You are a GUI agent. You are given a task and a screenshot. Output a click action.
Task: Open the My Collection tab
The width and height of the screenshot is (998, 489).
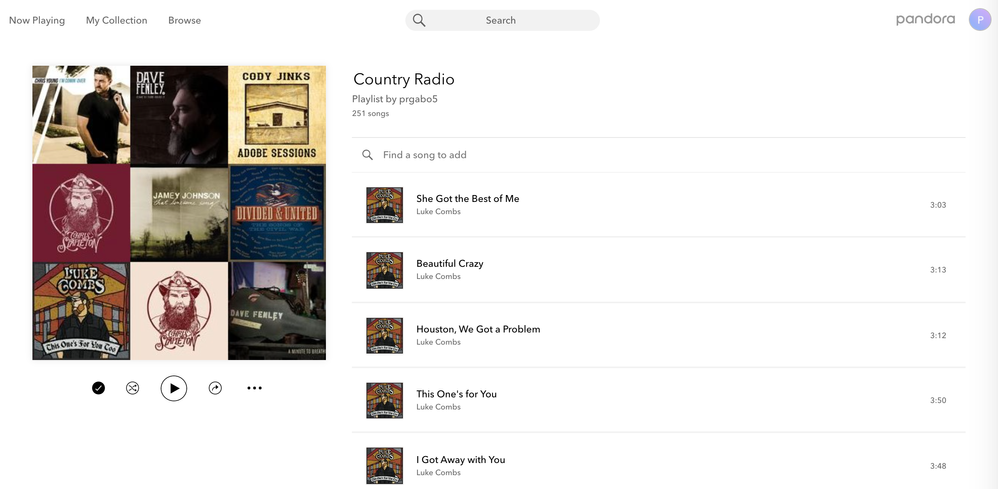(116, 20)
